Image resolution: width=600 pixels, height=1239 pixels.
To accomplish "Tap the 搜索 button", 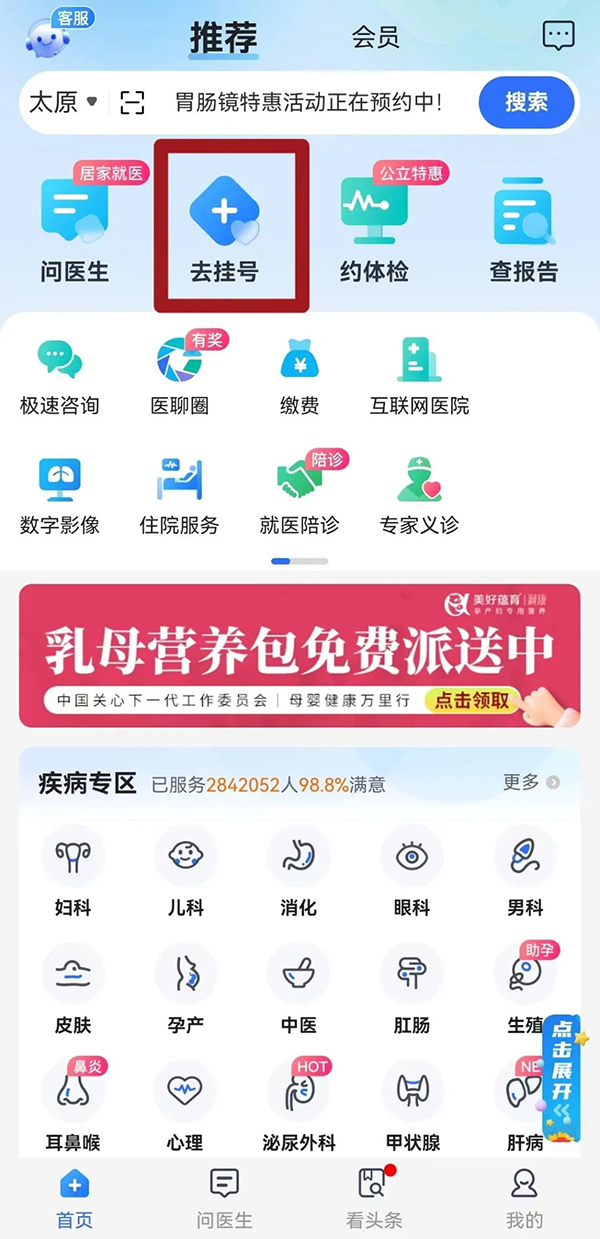I will (526, 101).
